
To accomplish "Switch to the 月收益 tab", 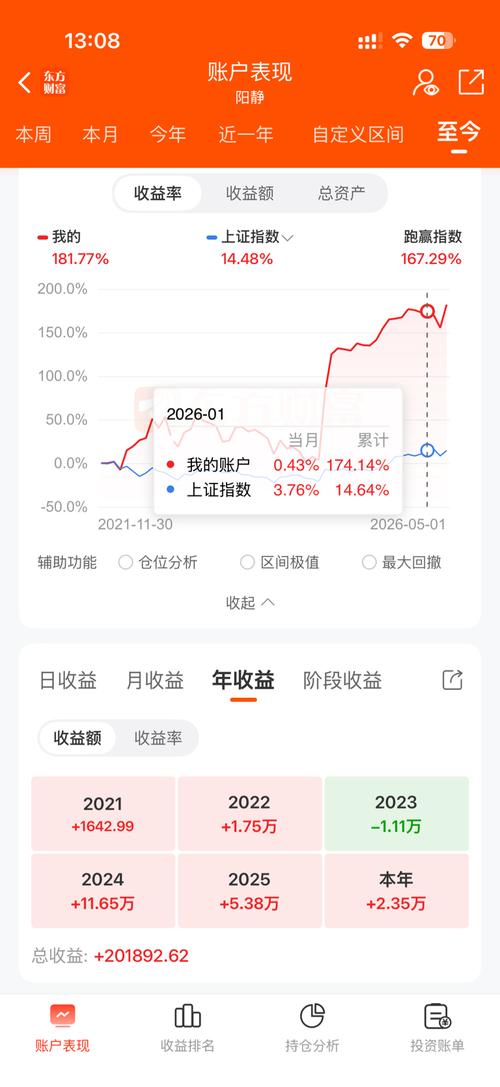I will point(155,681).
